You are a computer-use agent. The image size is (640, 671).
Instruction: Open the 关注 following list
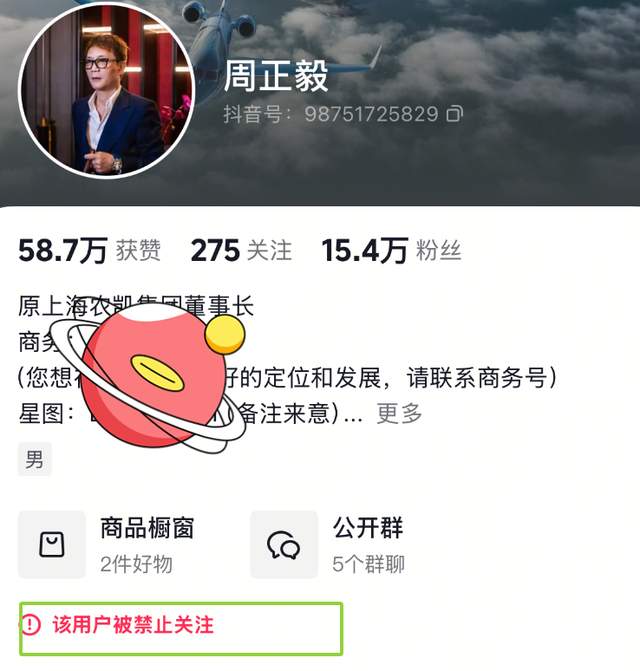(x=241, y=251)
